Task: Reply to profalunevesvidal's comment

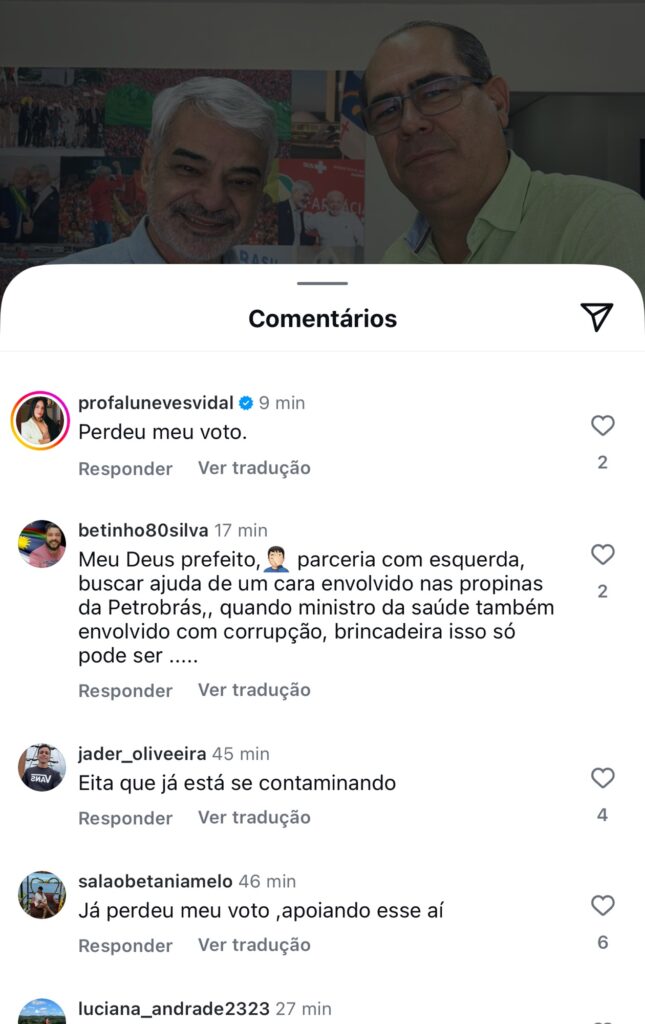Action: pos(125,468)
